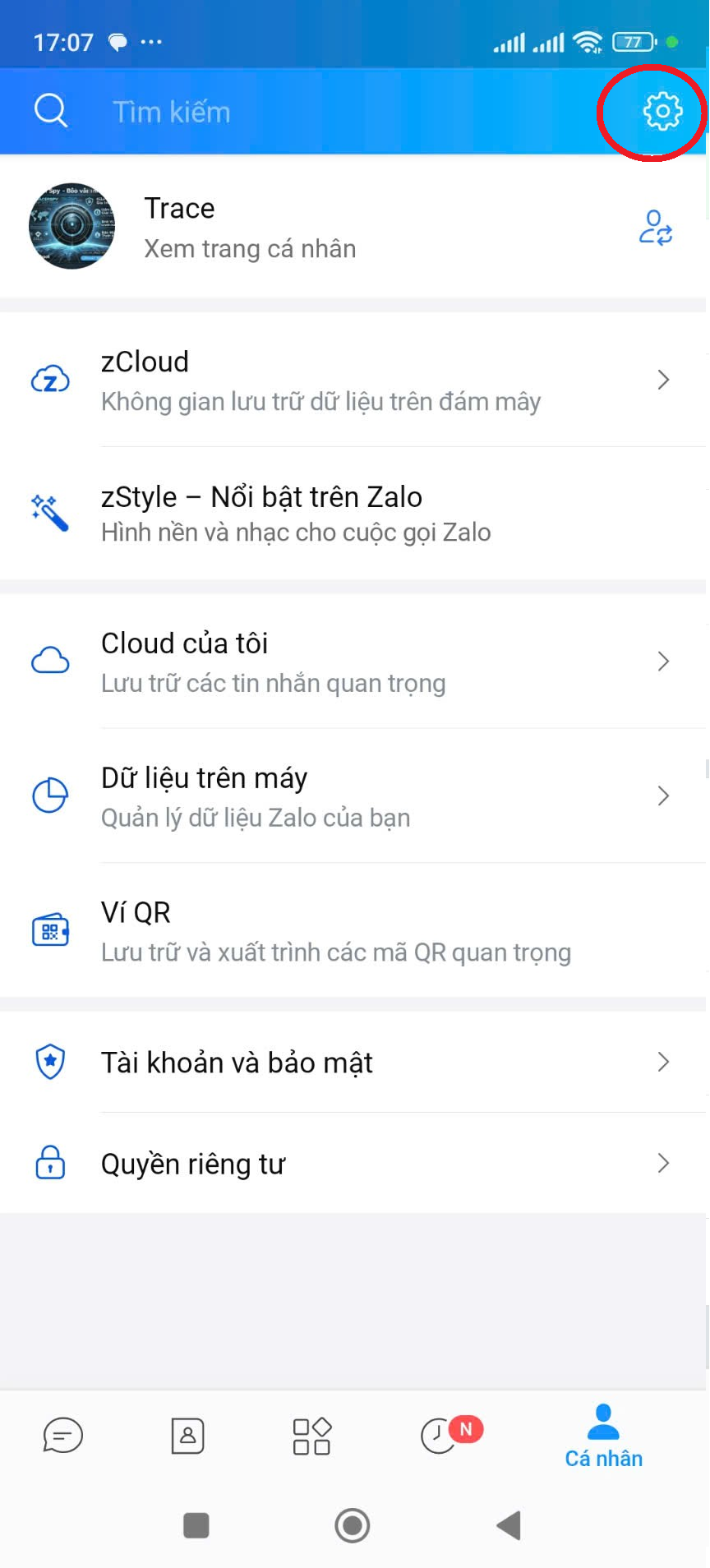Open Xem trang cá nhân profile link

[x=250, y=248]
